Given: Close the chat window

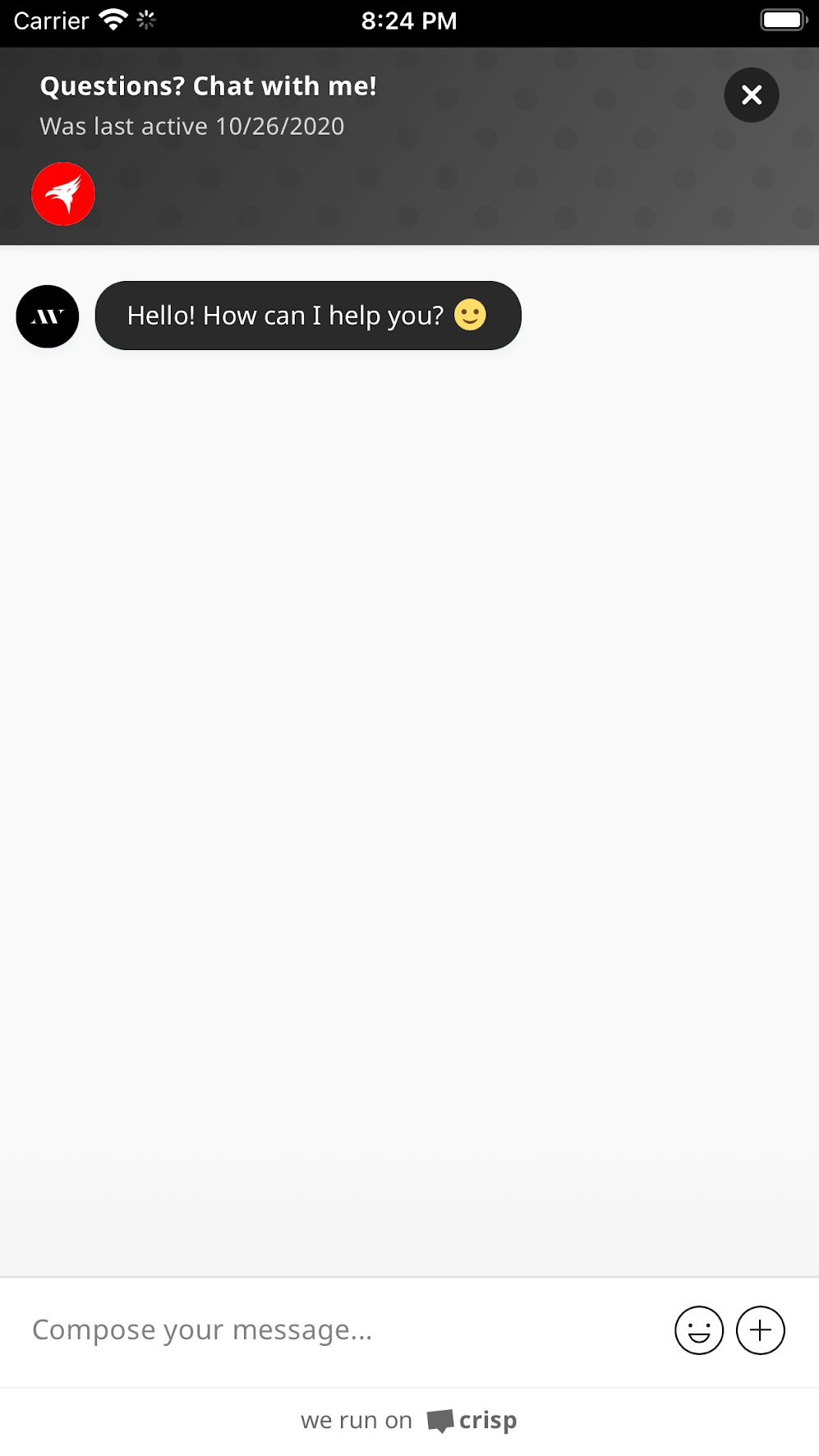Looking at the screenshot, I should (x=751, y=95).
